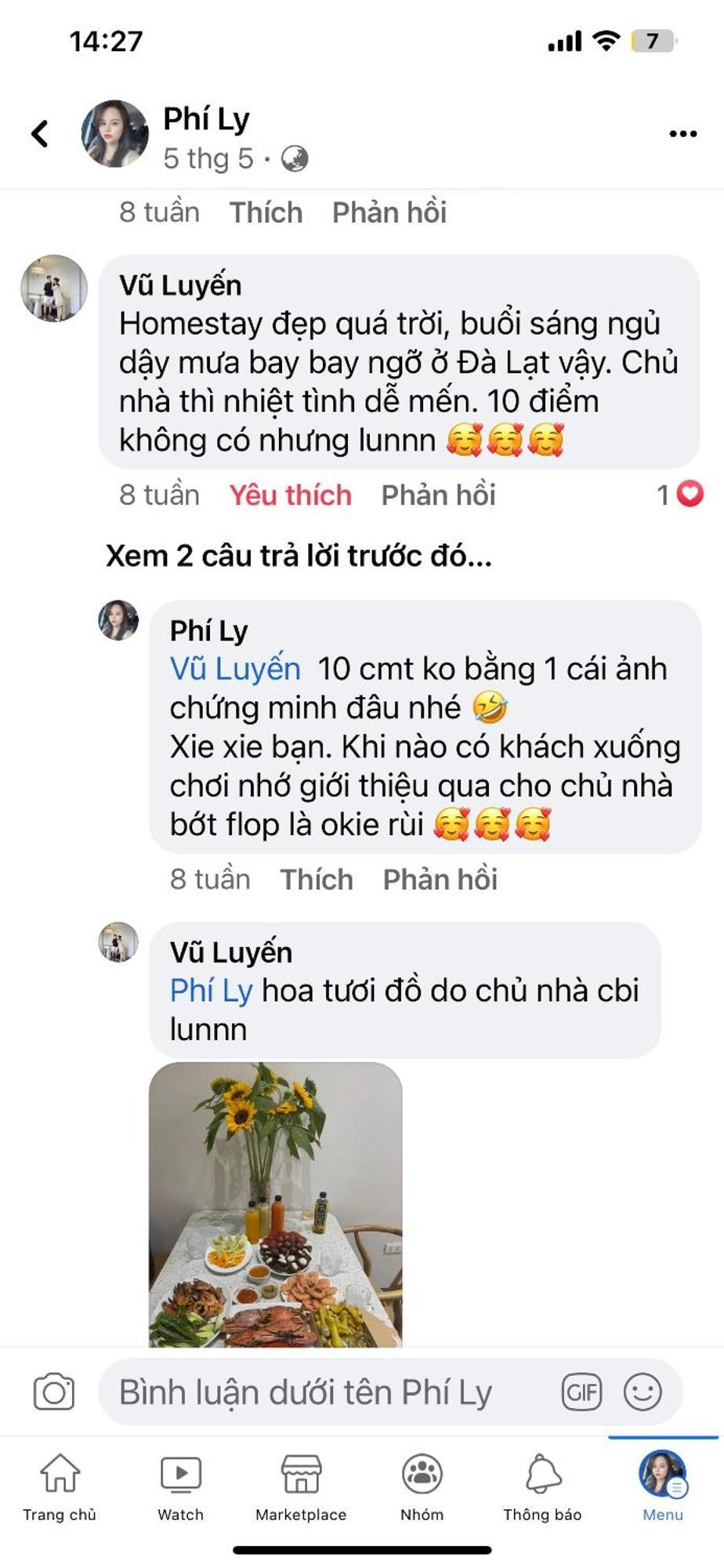Open the Marketplace tab
Image resolution: width=724 pixels, height=1568 pixels.
pos(301,1486)
